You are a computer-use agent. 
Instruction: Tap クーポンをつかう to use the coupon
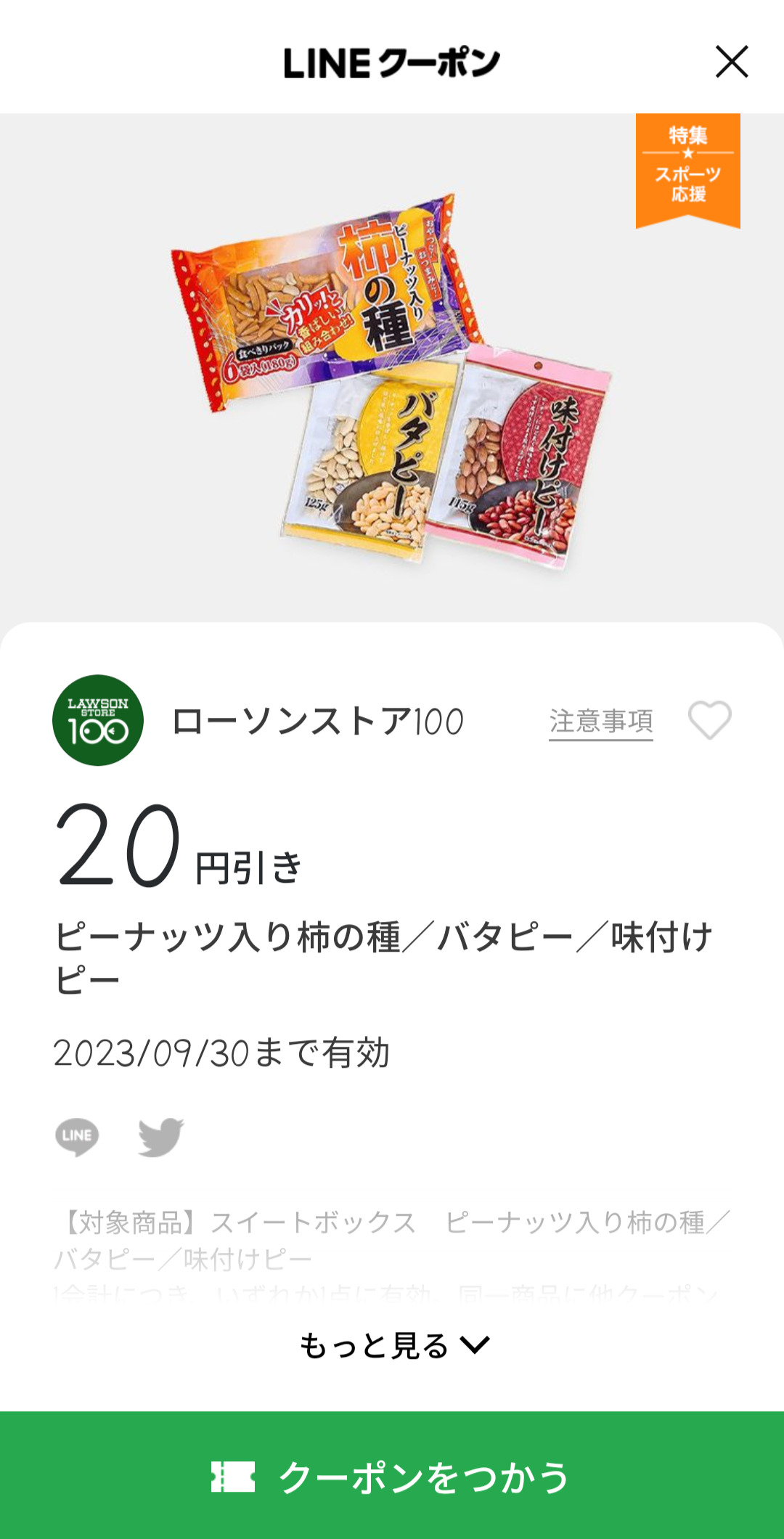pyautogui.click(x=392, y=1476)
